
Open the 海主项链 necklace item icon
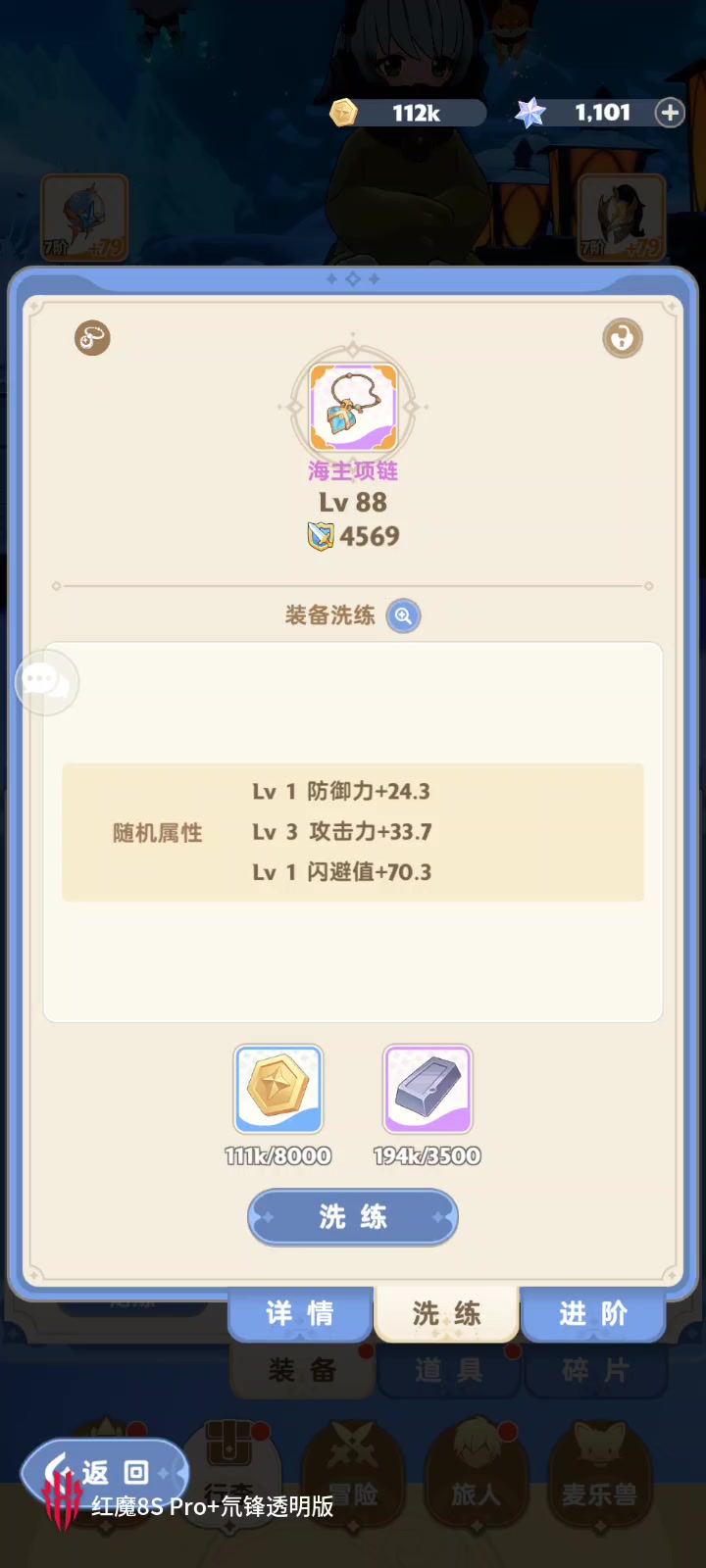point(353,407)
